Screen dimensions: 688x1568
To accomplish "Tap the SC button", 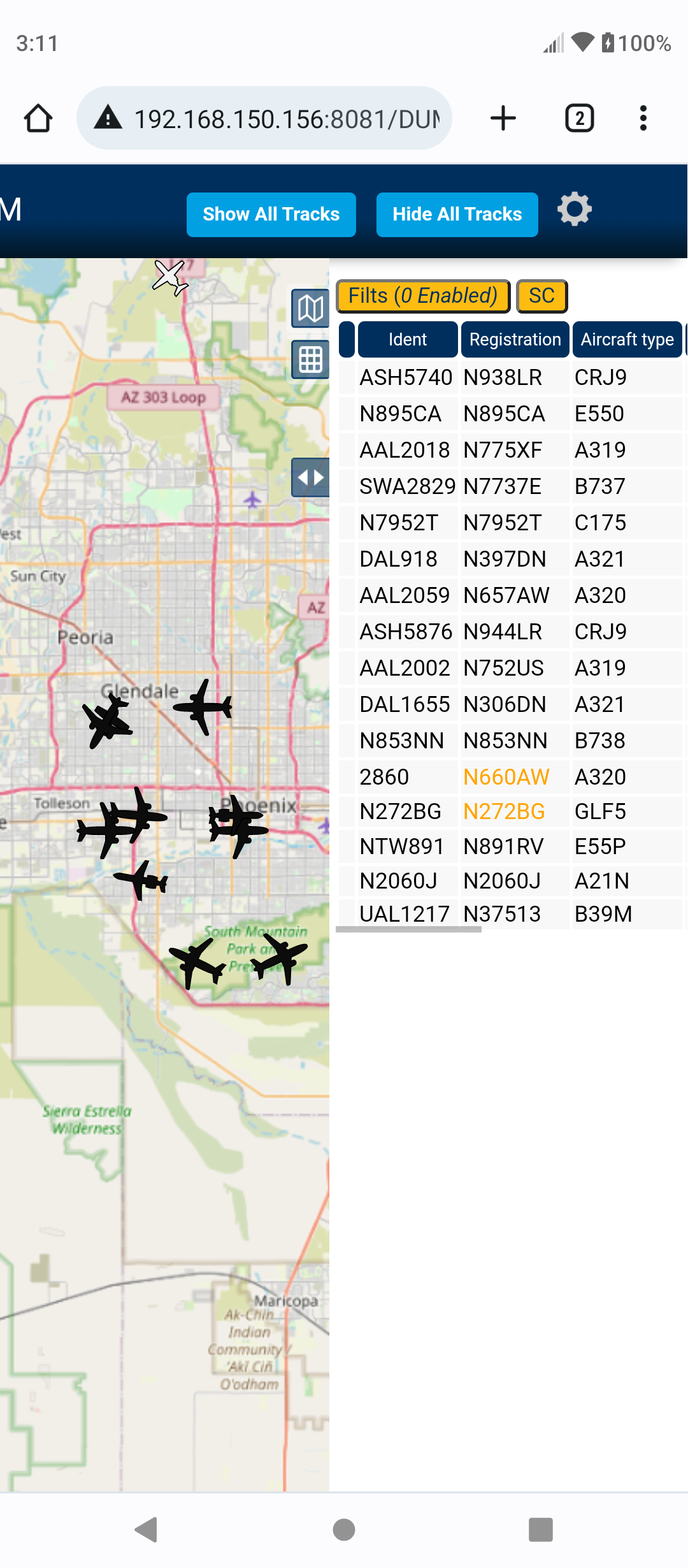I will tap(541, 296).
